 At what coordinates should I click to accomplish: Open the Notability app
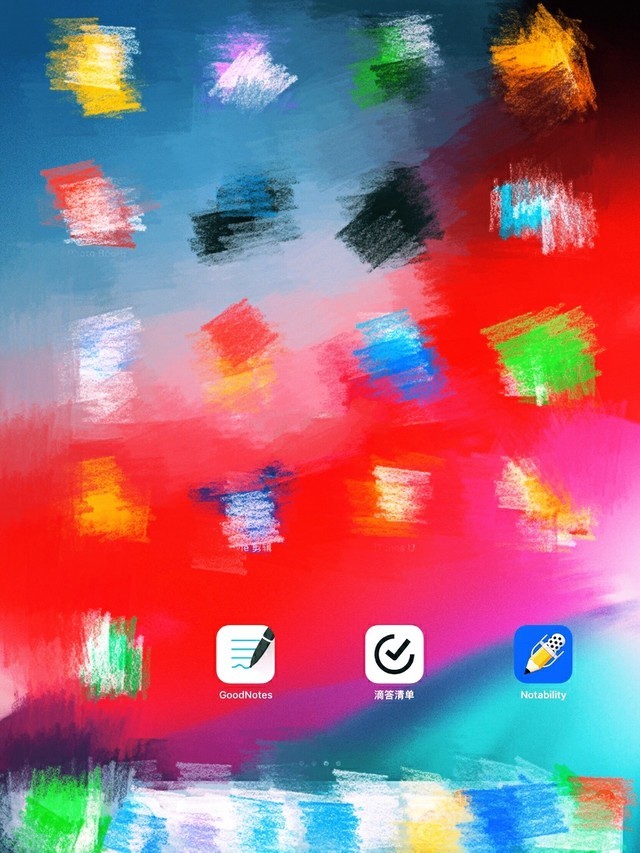[x=543, y=654]
